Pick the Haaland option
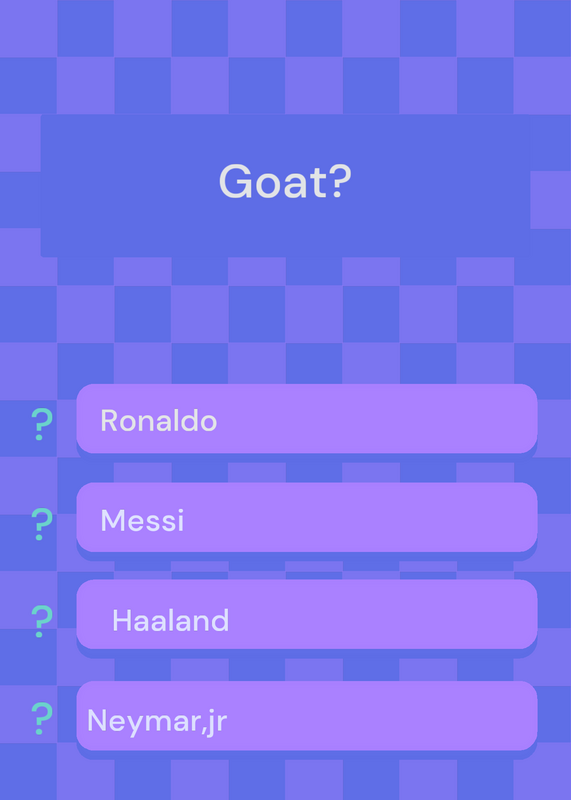 pyautogui.click(x=307, y=614)
